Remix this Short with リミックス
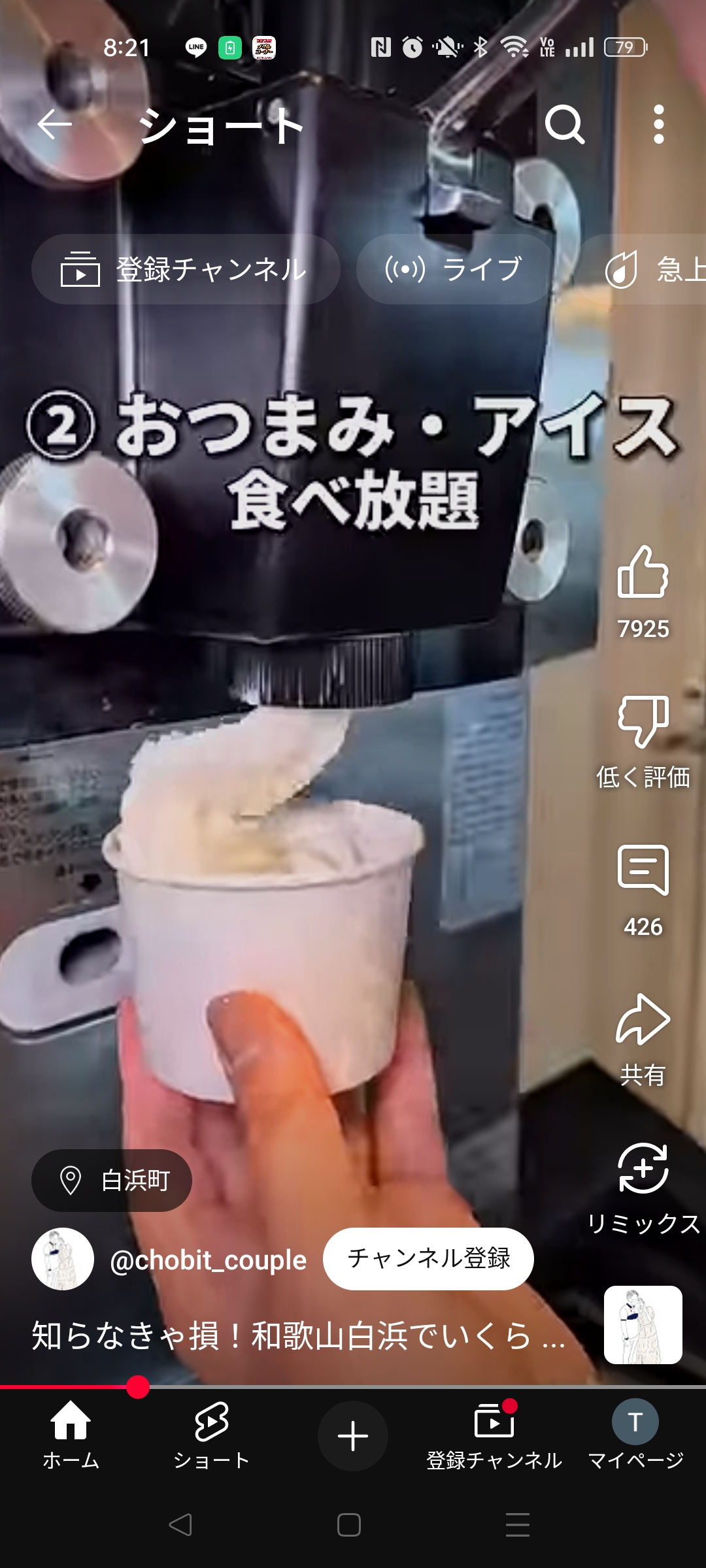The width and height of the screenshot is (706, 1568). click(643, 1169)
